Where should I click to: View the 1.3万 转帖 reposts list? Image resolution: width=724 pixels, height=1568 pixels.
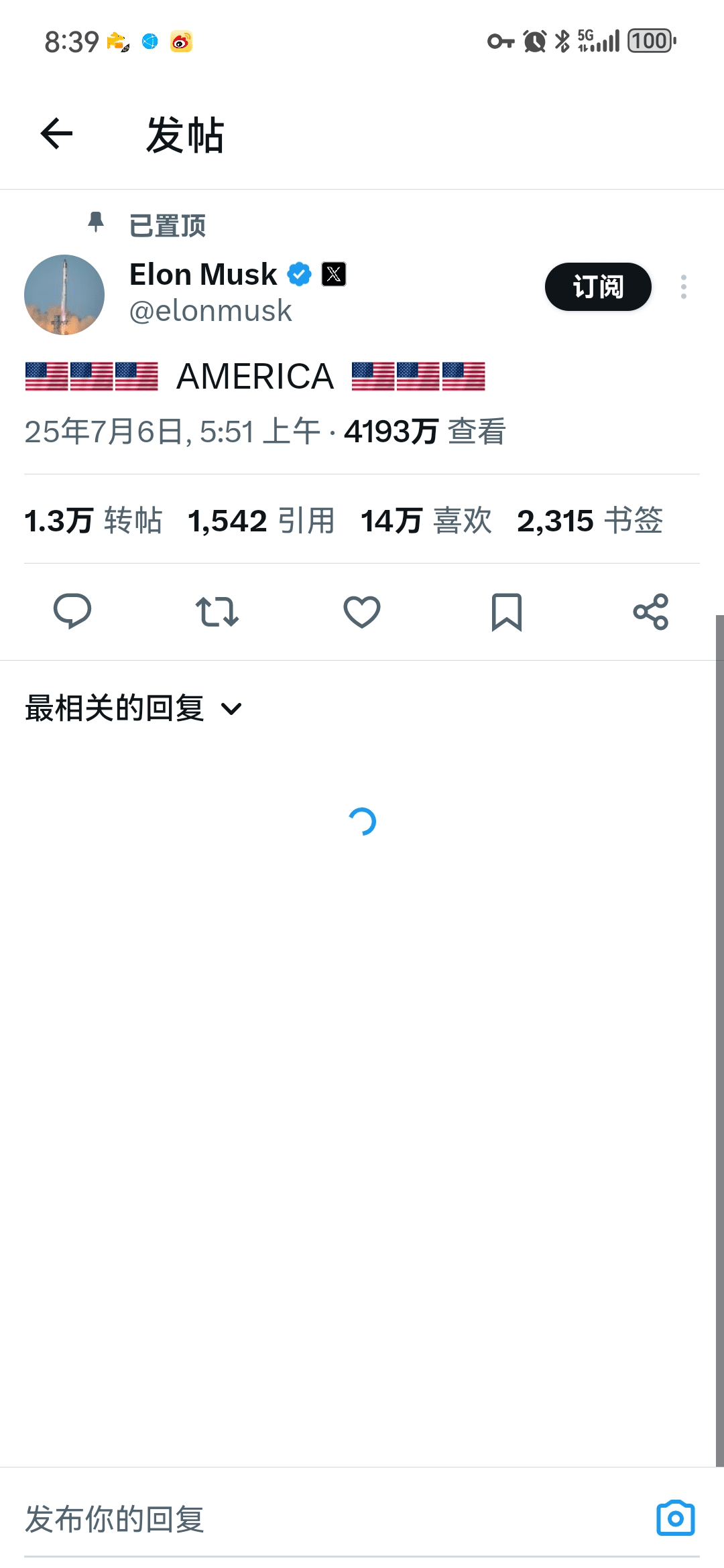[x=93, y=521]
